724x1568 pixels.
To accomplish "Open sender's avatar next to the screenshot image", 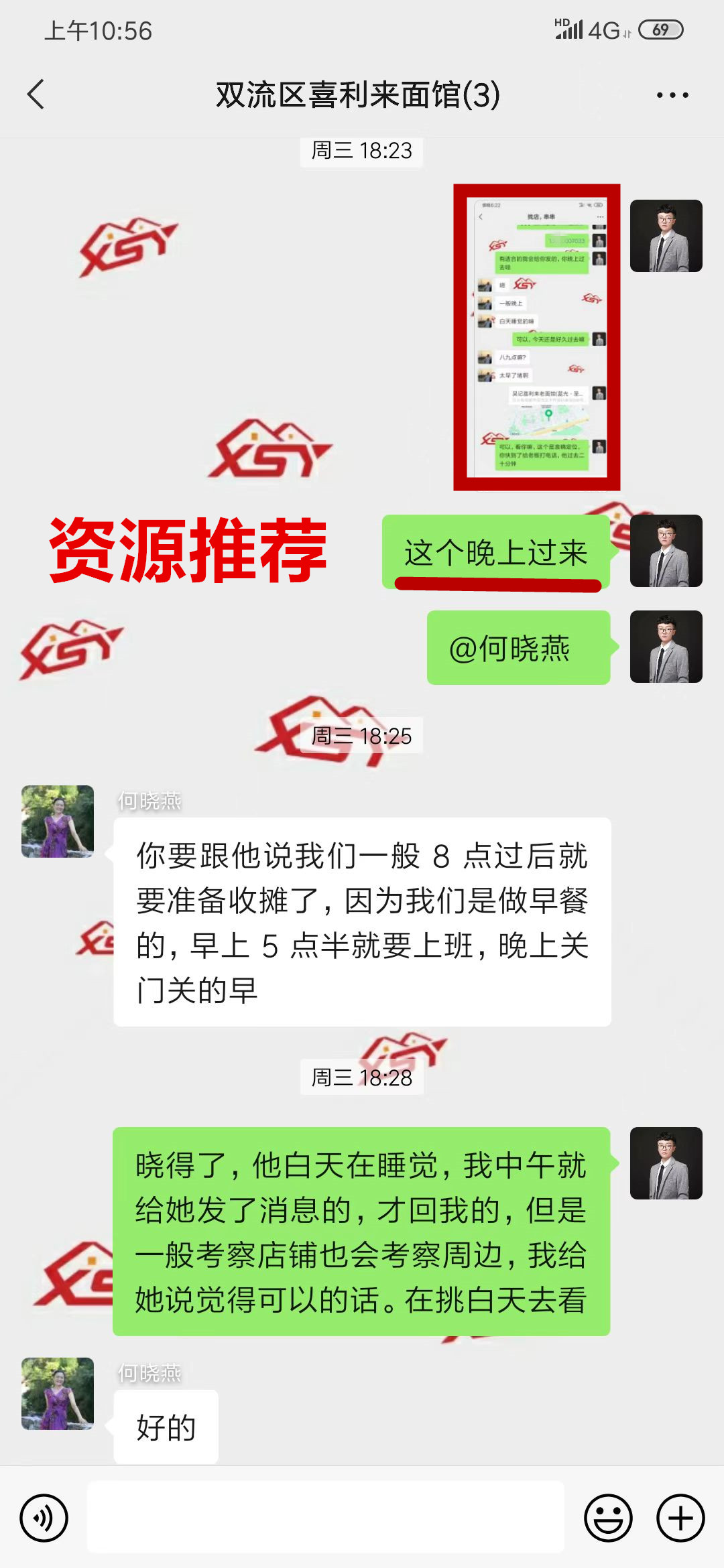I will click(x=666, y=236).
